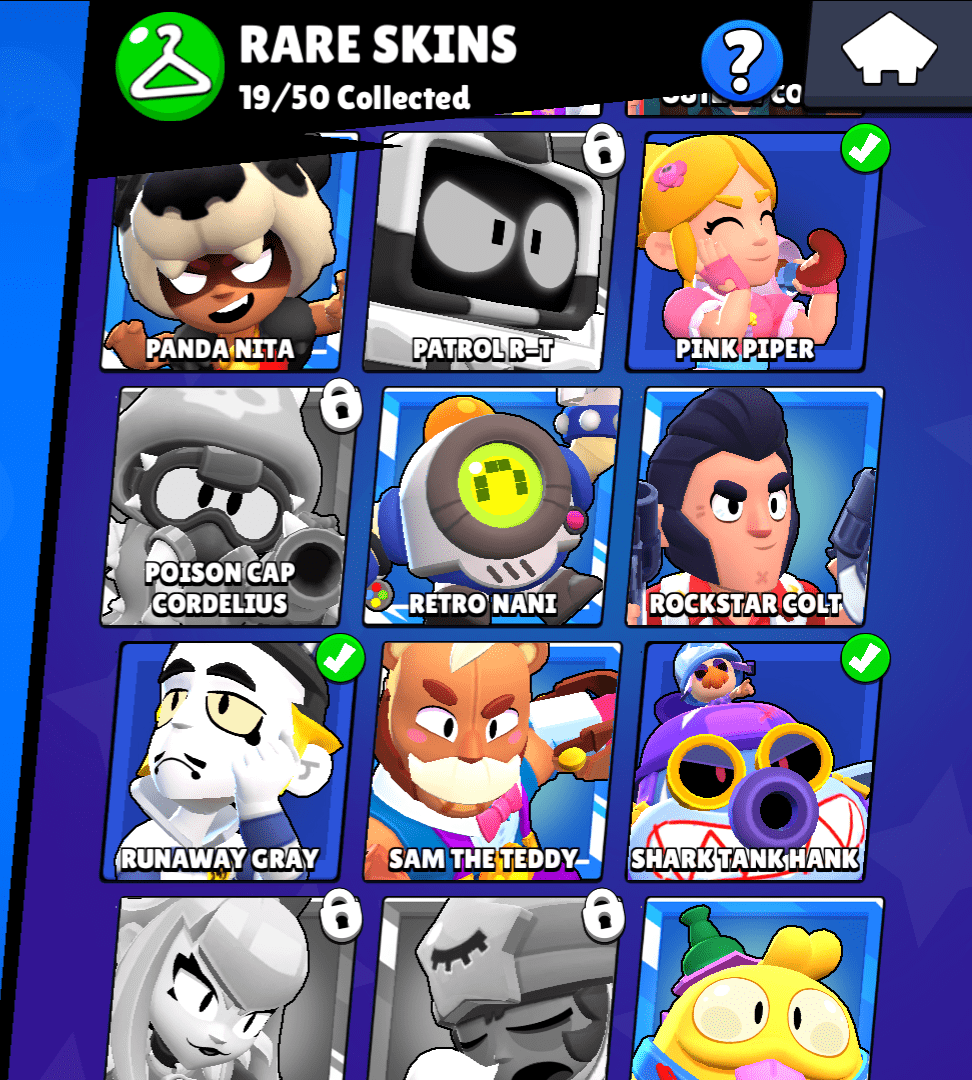
Task: Return to the home screen
Action: 889,50
